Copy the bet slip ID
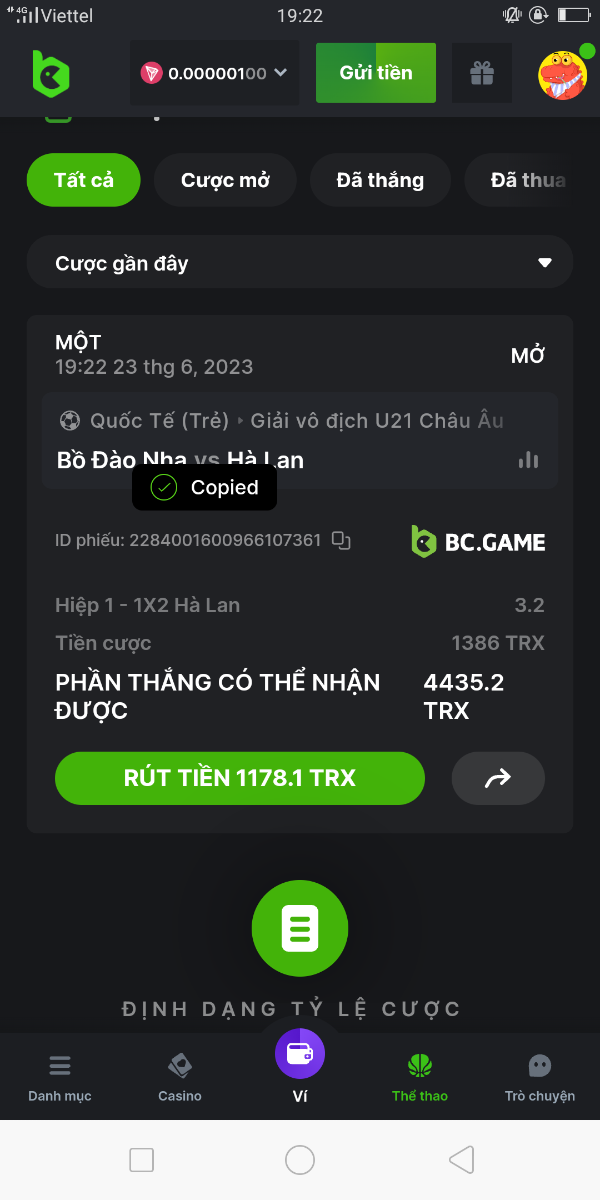The image size is (600, 1200). pos(341,541)
